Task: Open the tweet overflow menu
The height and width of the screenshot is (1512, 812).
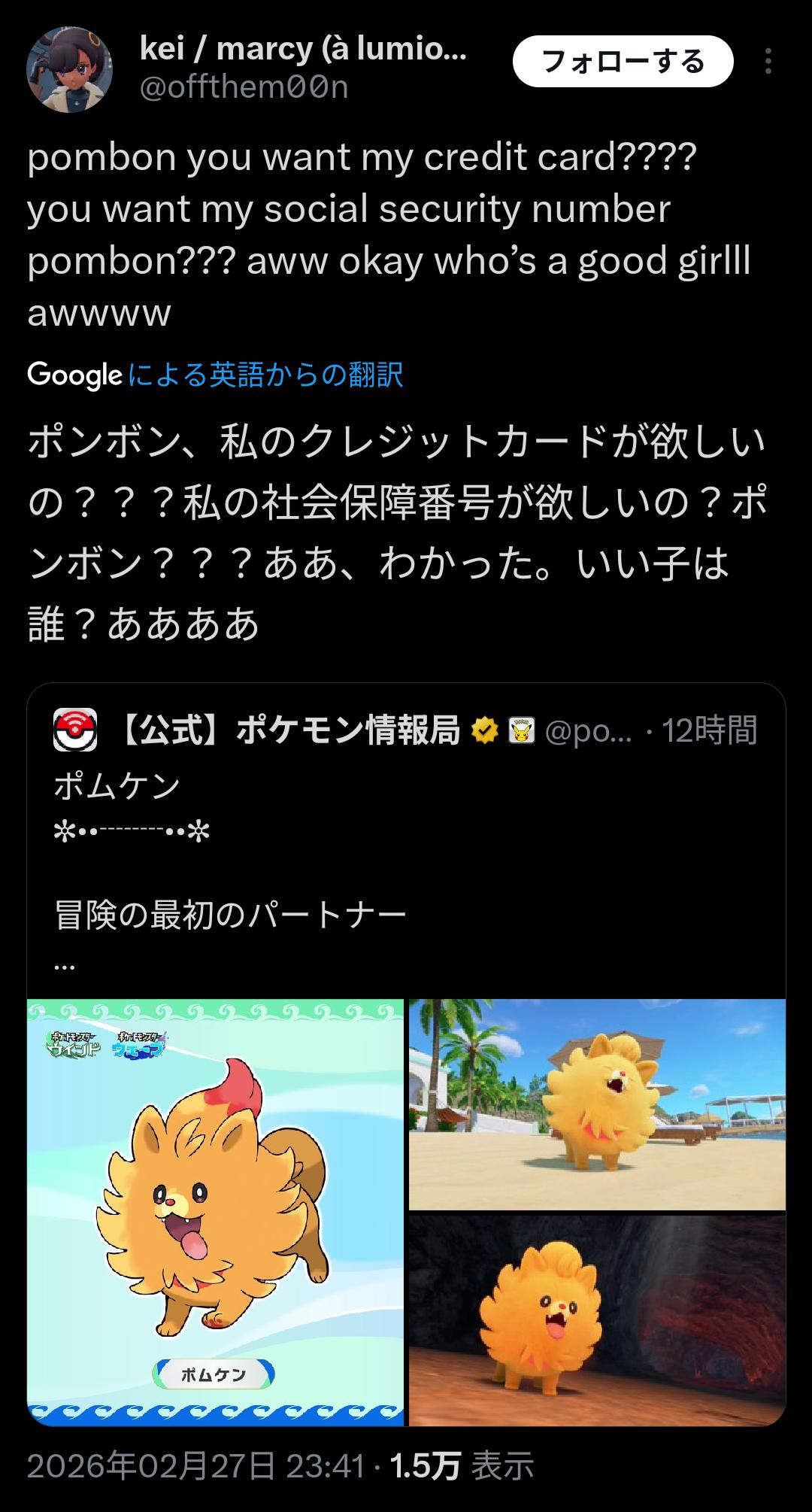Action: 768,62
